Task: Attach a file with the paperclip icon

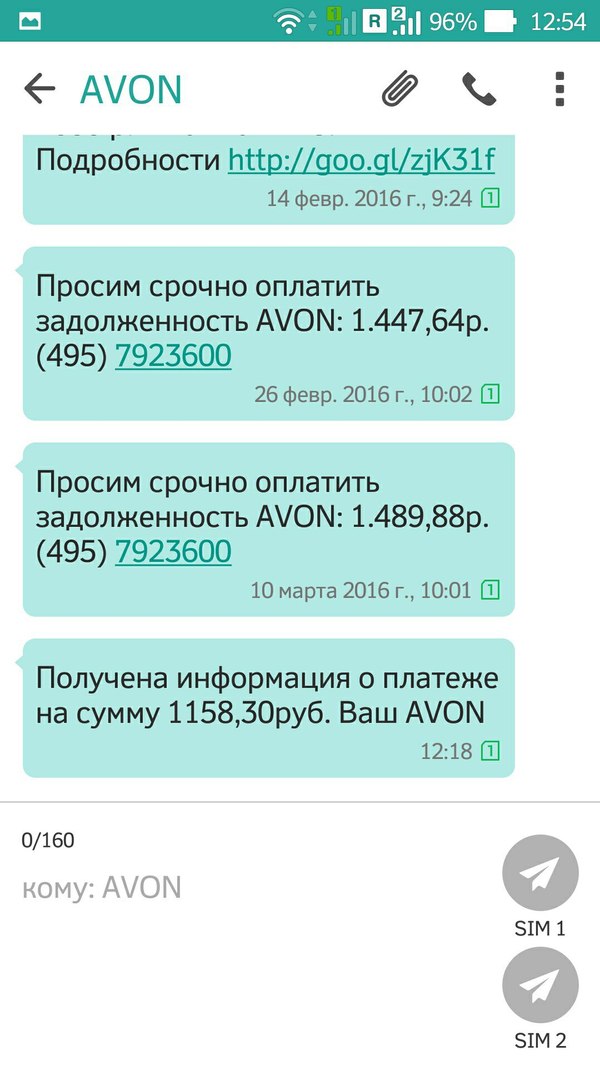Action: (x=400, y=89)
